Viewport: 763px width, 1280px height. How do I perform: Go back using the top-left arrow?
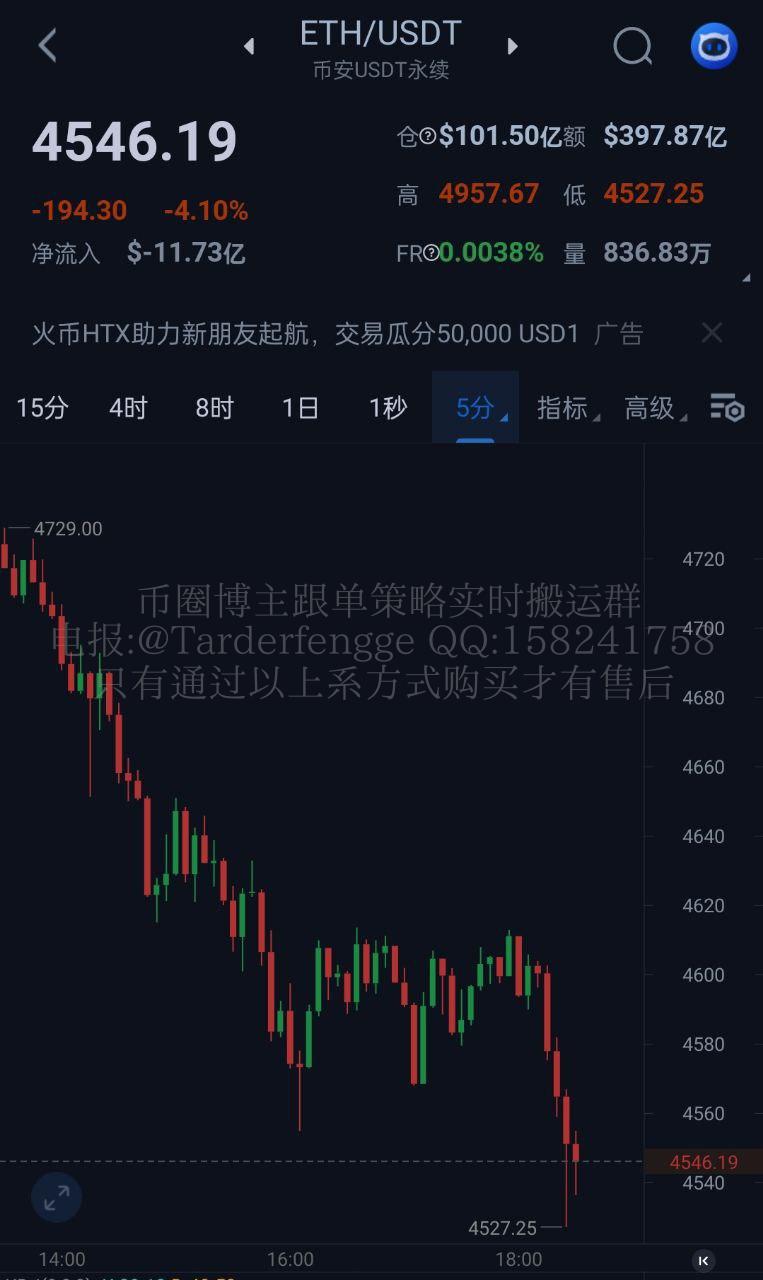pyautogui.click(x=47, y=45)
